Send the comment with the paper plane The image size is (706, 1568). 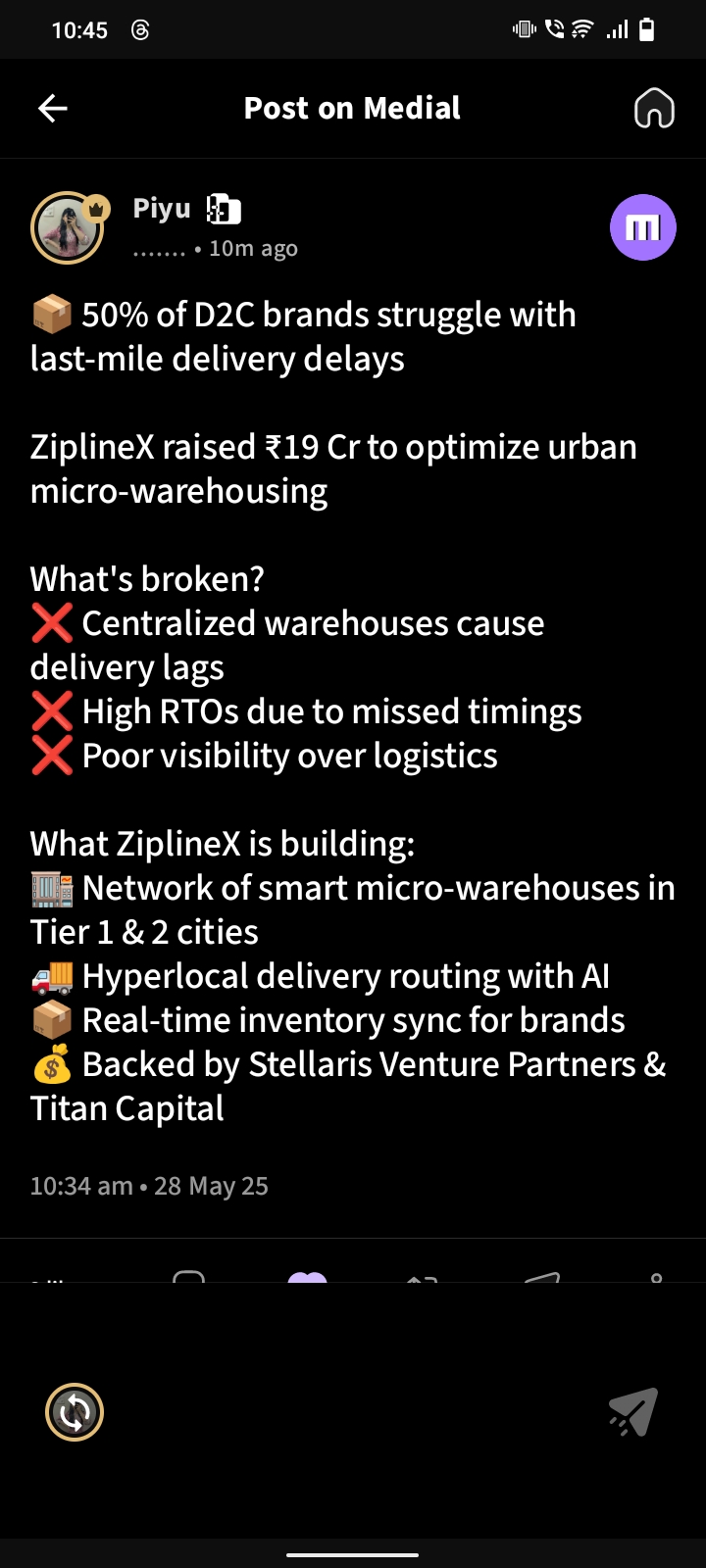[x=633, y=1412]
